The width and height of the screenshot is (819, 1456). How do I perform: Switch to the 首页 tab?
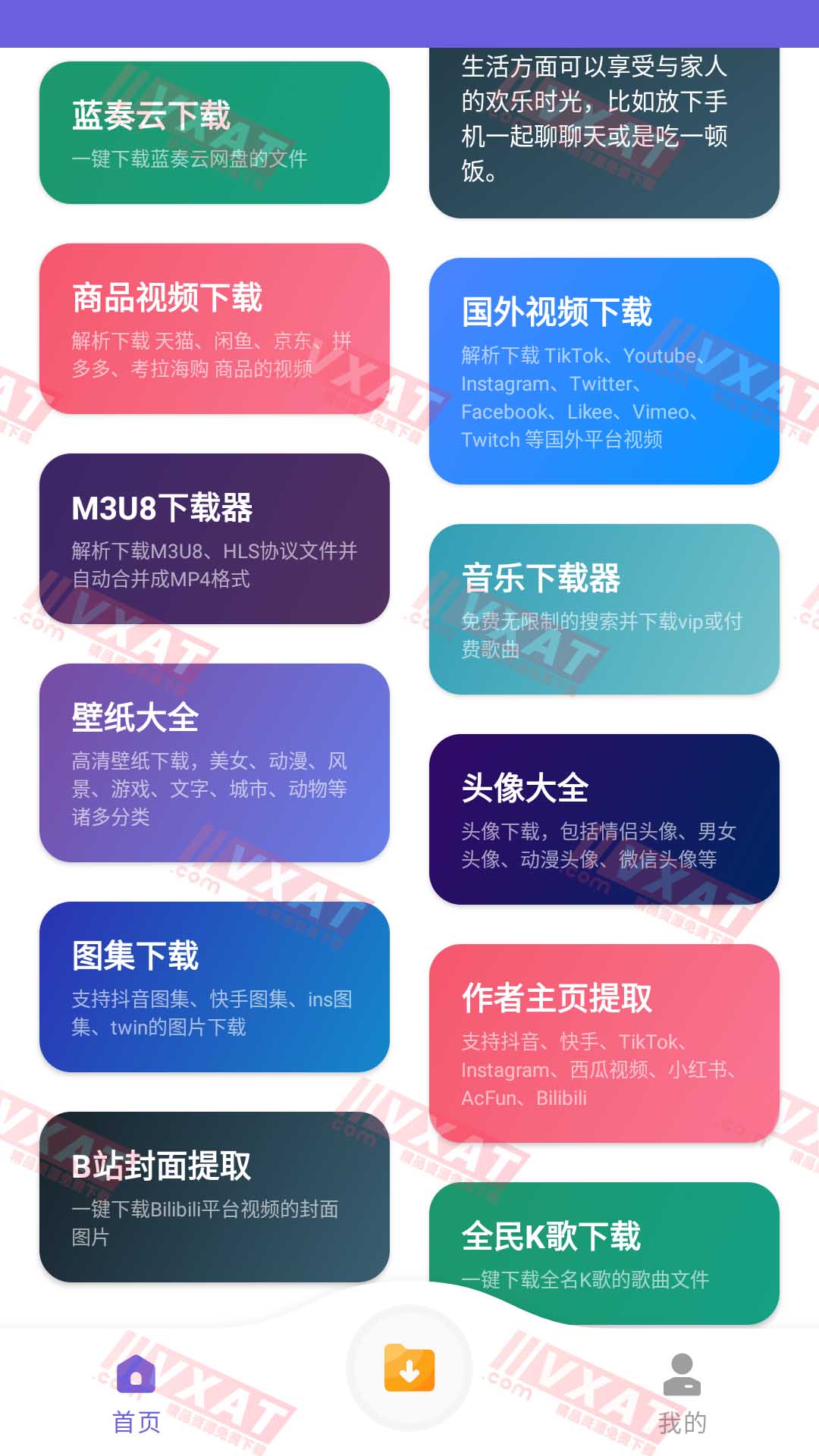coord(136,1422)
